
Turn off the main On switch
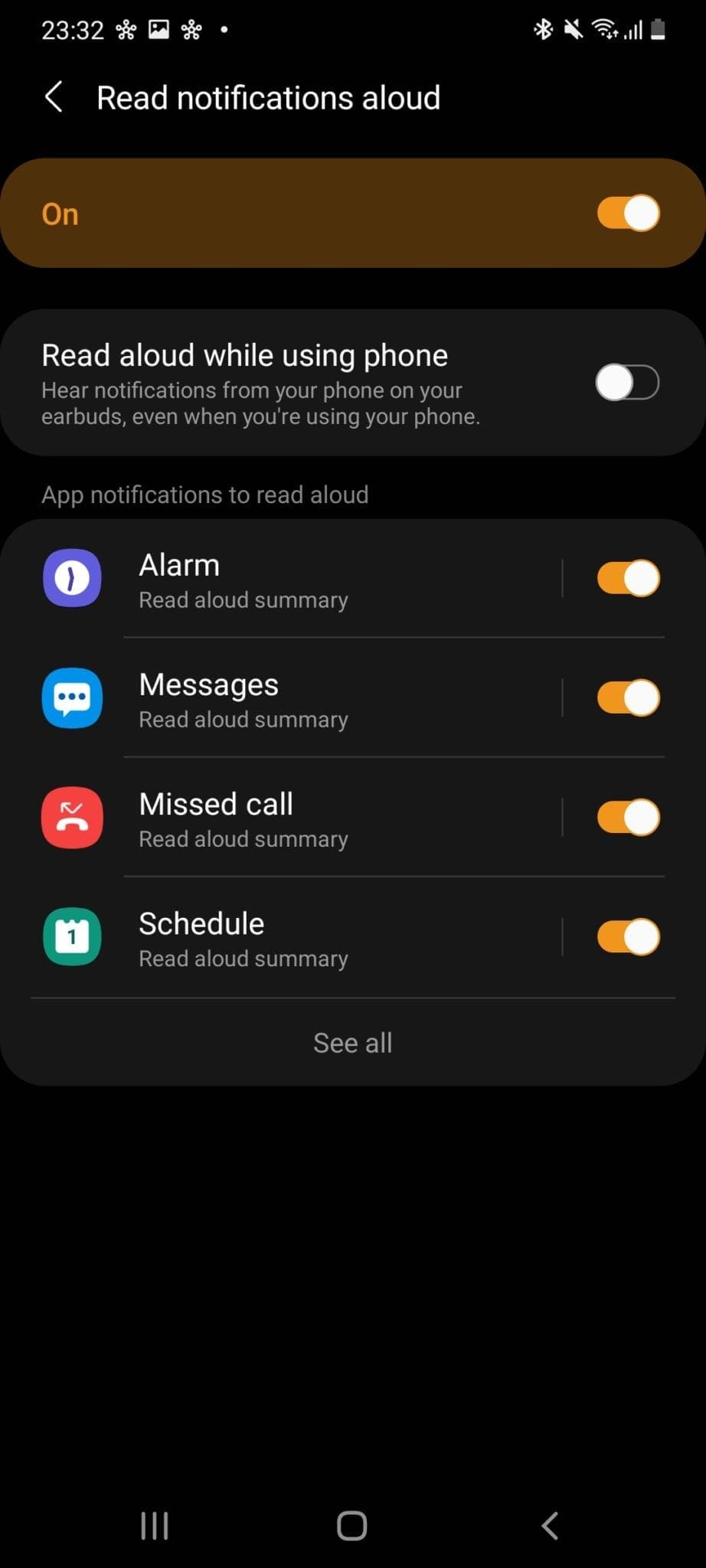click(x=628, y=214)
